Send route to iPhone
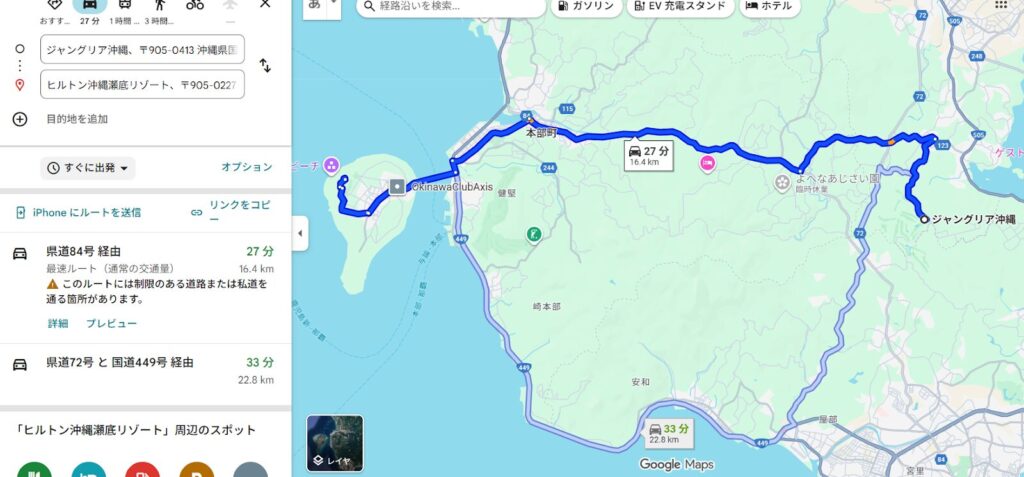 78,212
